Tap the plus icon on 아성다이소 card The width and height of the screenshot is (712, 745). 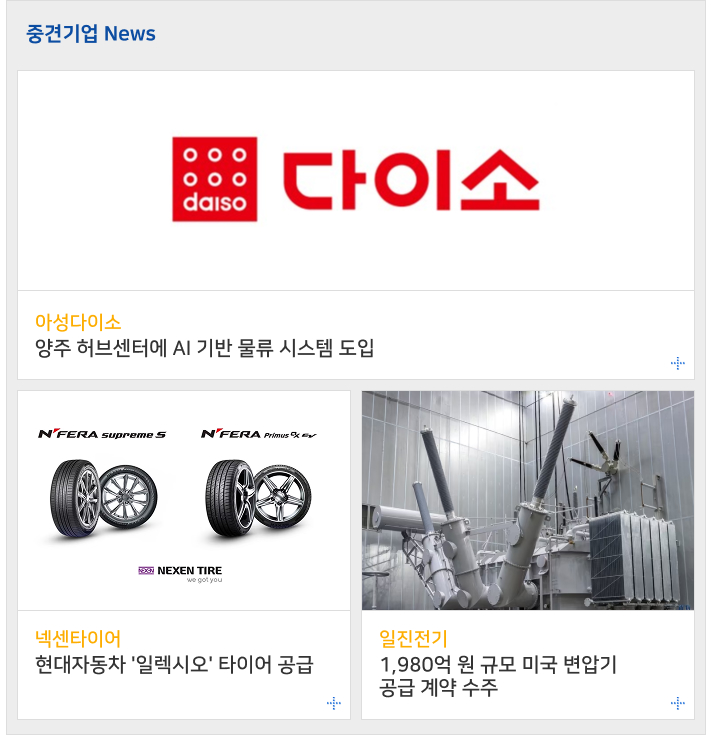point(677,363)
